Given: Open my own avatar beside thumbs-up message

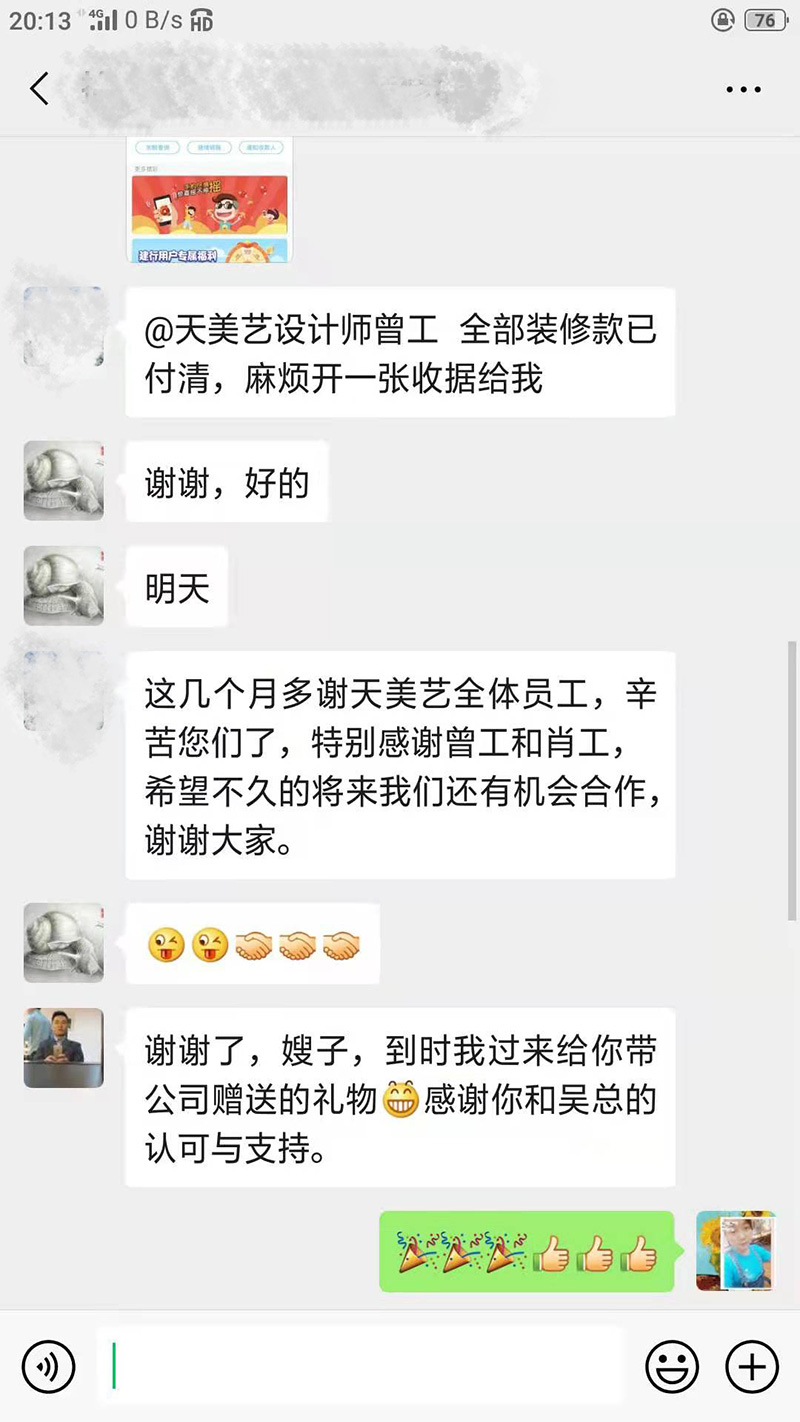Looking at the screenshot, I should (736, 1251).
